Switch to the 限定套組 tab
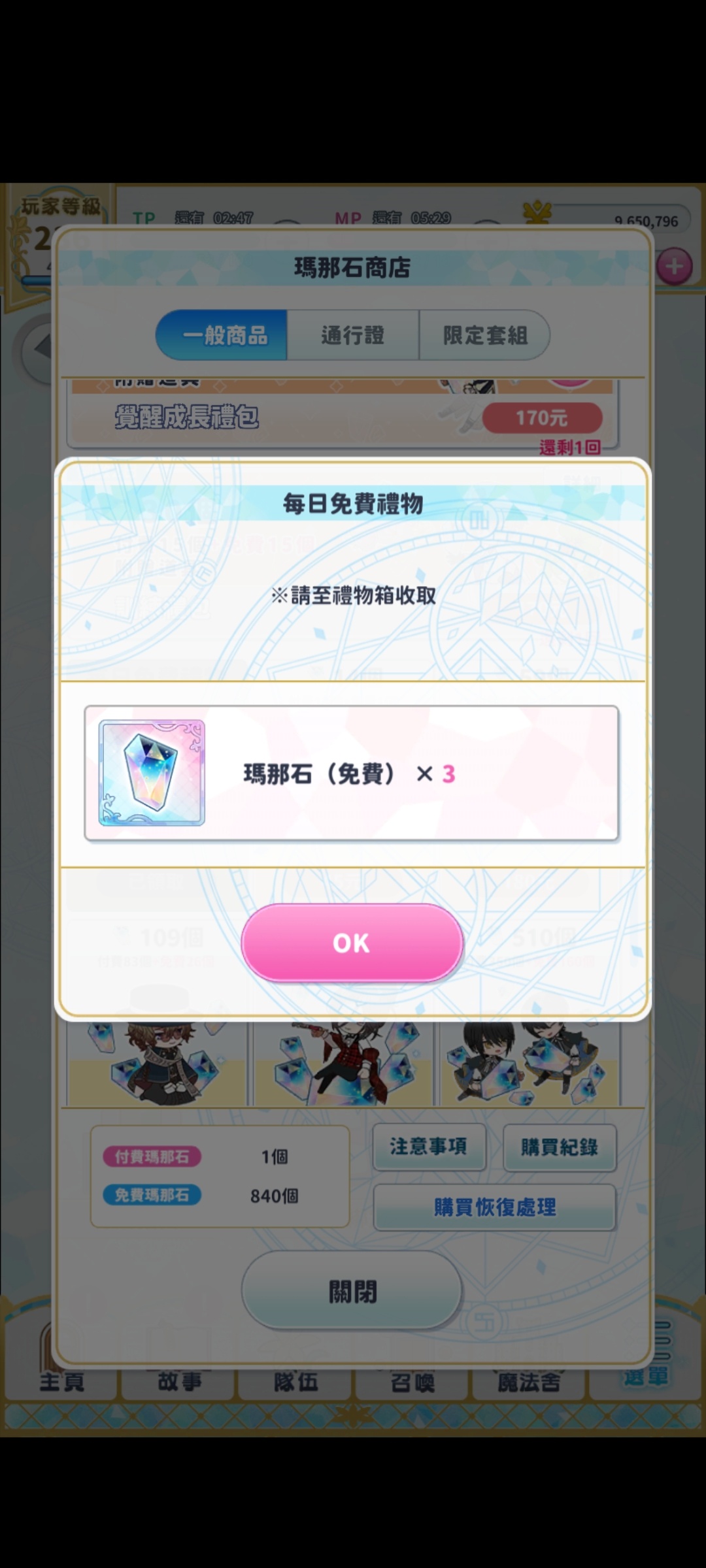The image size is (706, 1568). (x=484, y=335)
